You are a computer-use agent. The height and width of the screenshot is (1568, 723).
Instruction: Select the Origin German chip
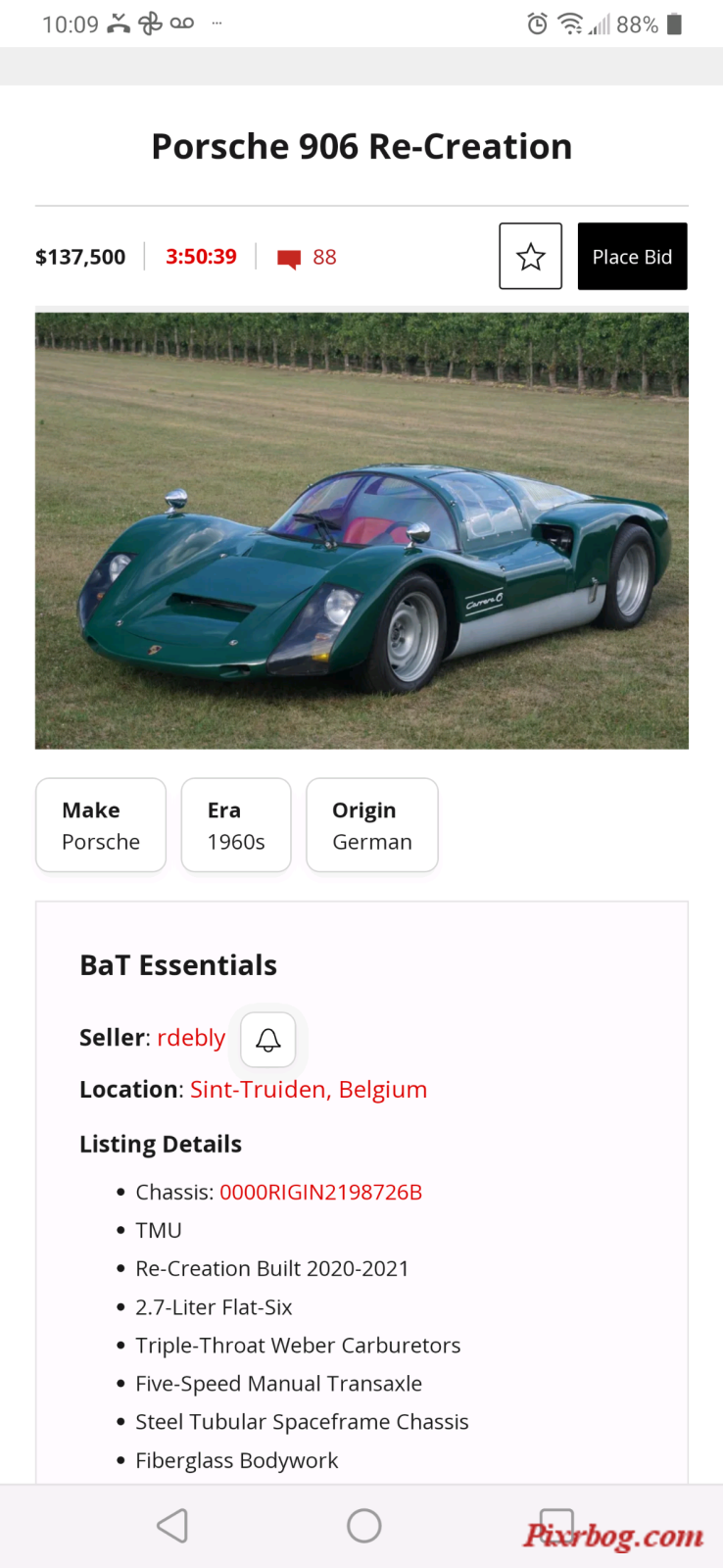(x=371, y=825)
